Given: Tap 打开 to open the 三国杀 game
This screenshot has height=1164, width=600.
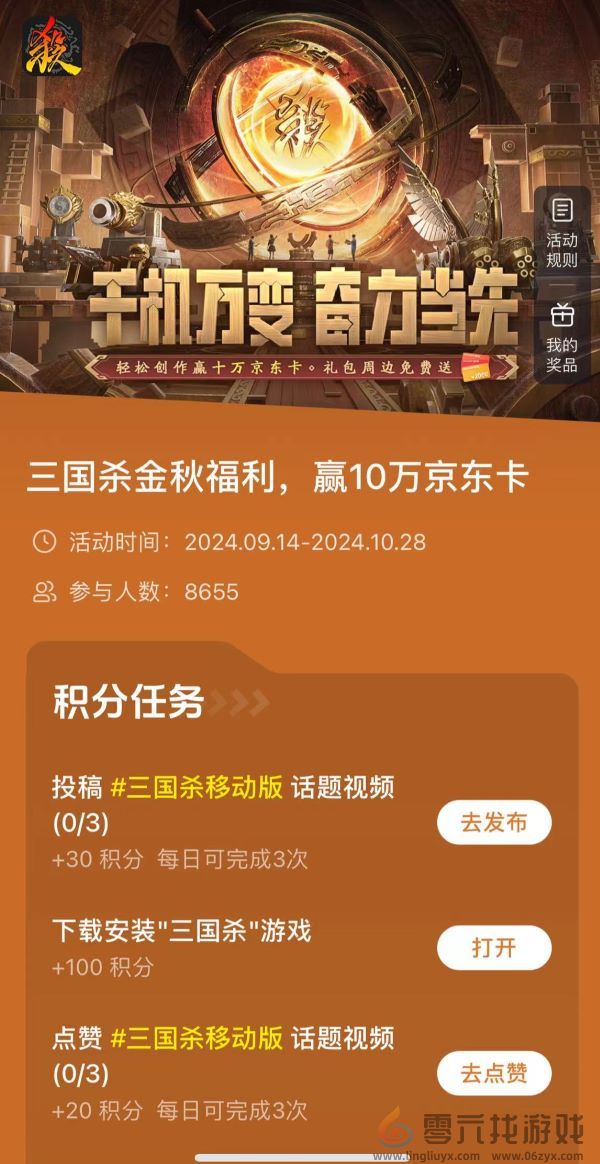Looking at the screenshot, I should (x=494, y=947).
